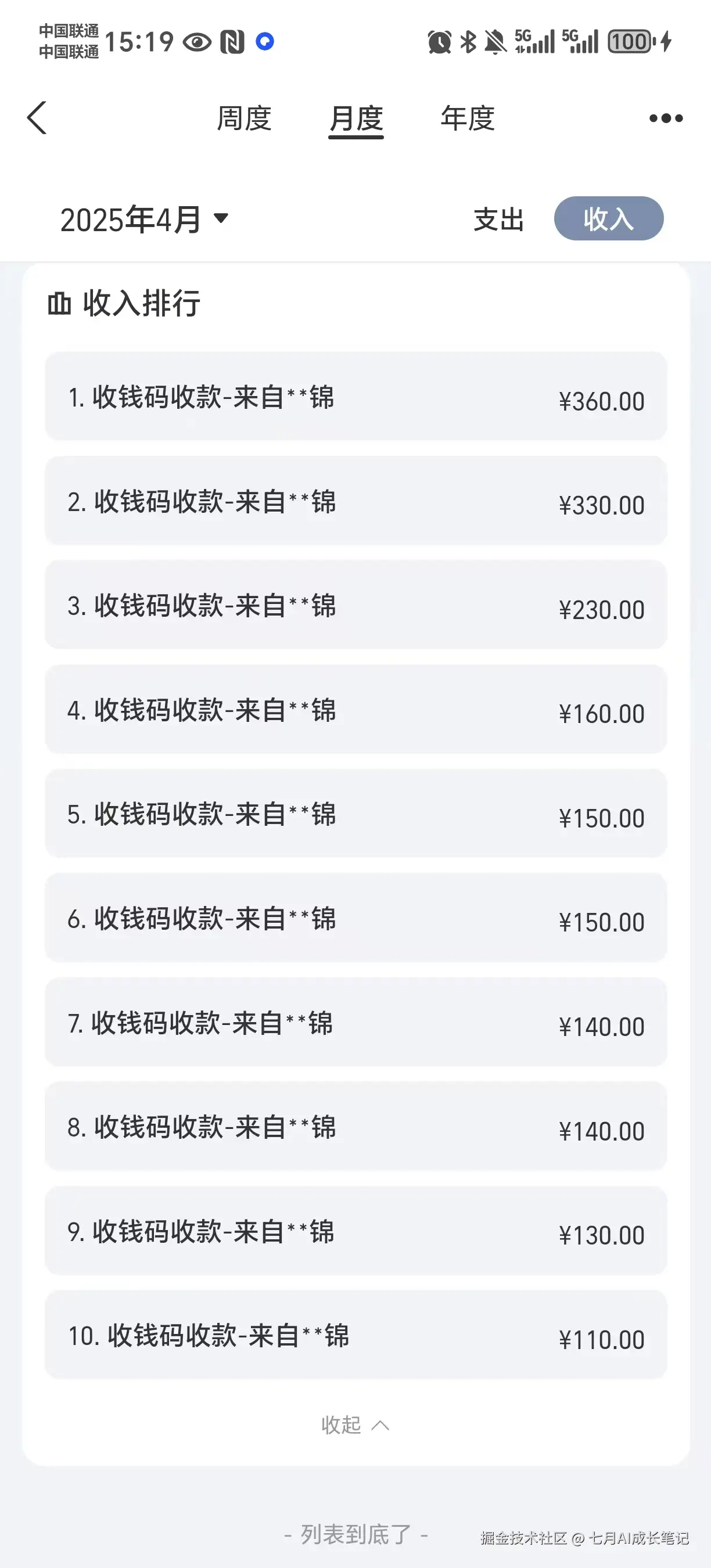View the rank 3 income of ¥230.00
This screenshot has width=711, height=1568.
click(x=355, y=605)
